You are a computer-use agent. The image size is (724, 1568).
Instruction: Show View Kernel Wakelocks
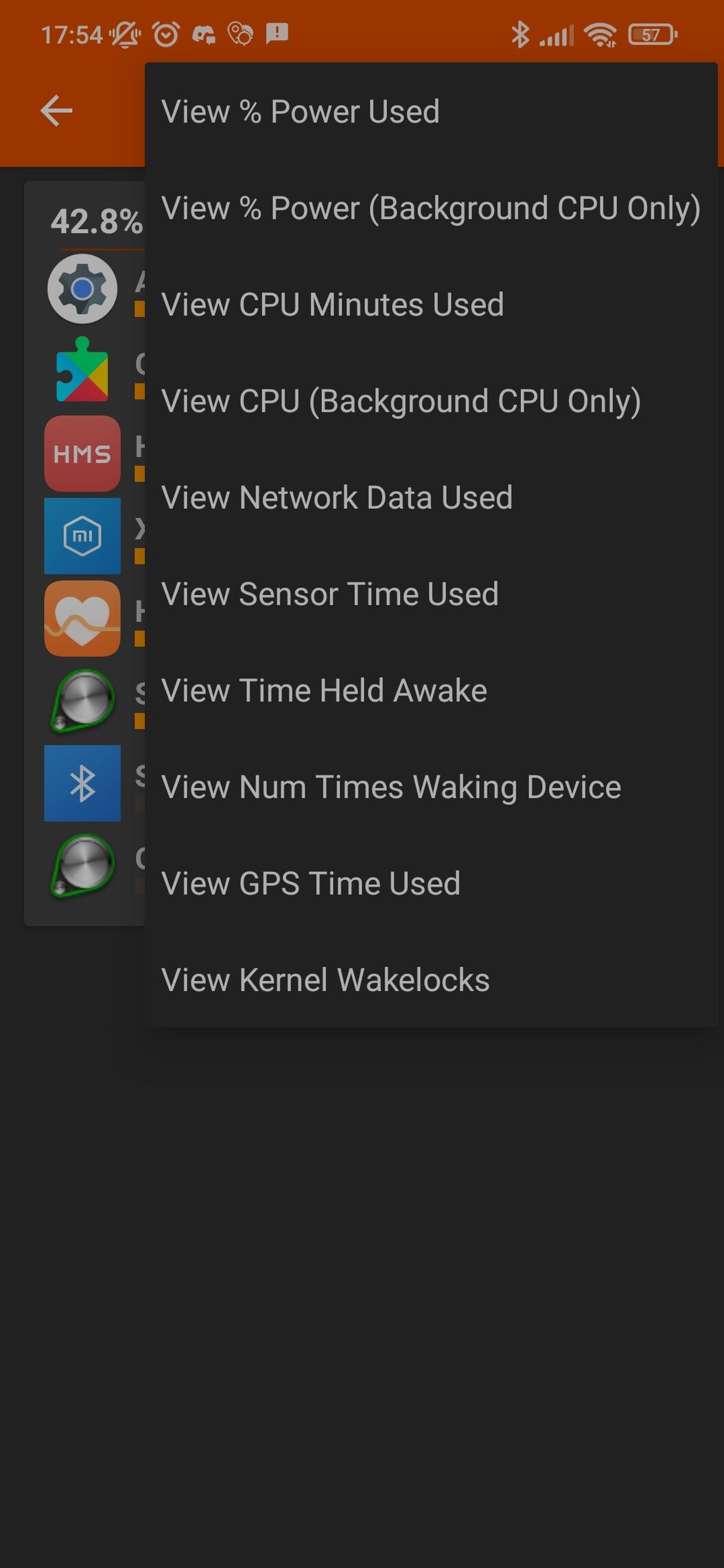click(431, 979)
